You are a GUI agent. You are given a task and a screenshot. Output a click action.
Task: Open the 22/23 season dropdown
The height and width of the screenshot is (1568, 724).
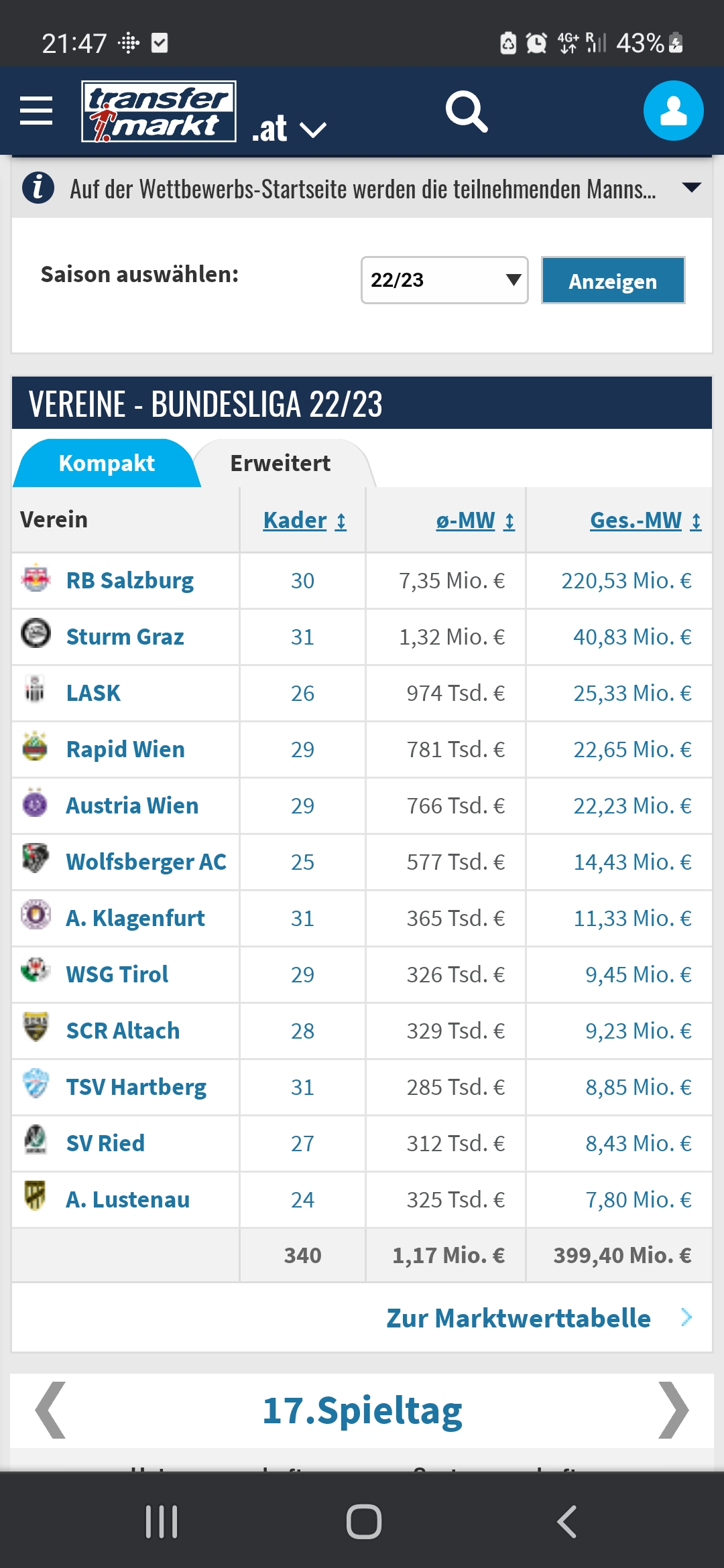pyautogui.click(x=444, y=280)
